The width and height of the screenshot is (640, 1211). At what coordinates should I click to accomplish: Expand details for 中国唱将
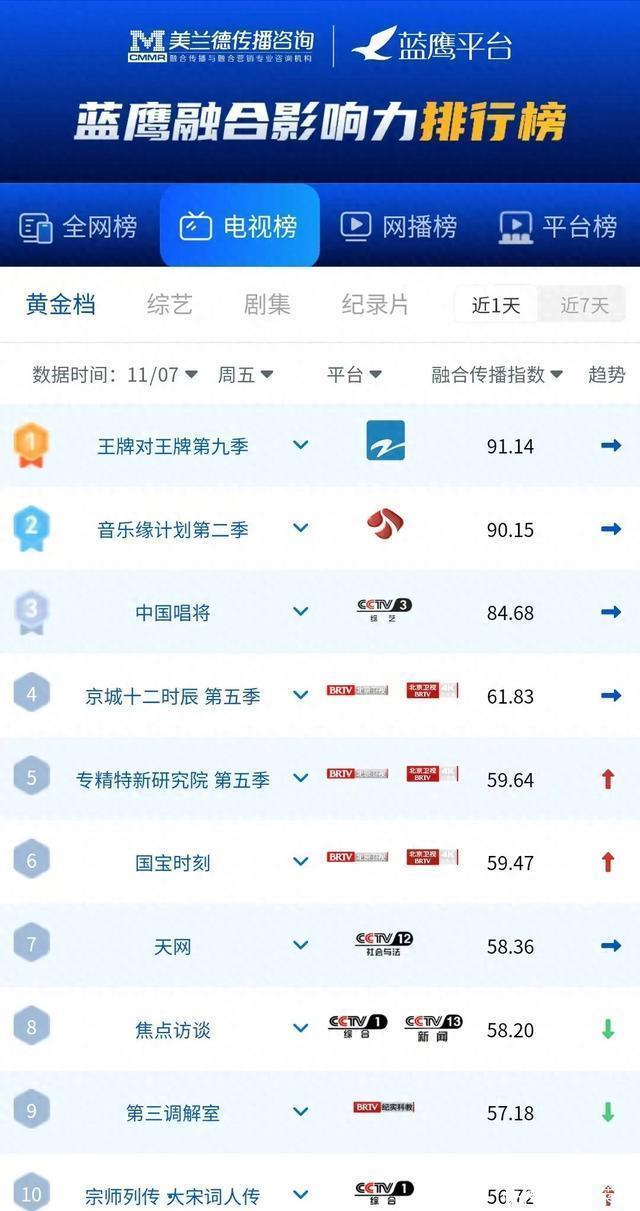300,612
